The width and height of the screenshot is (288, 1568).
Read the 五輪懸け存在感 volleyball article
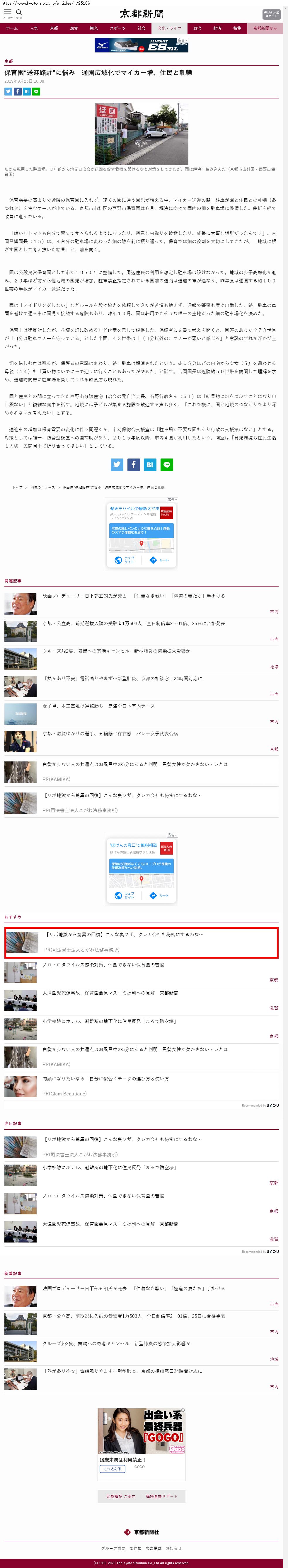point(110,734)
